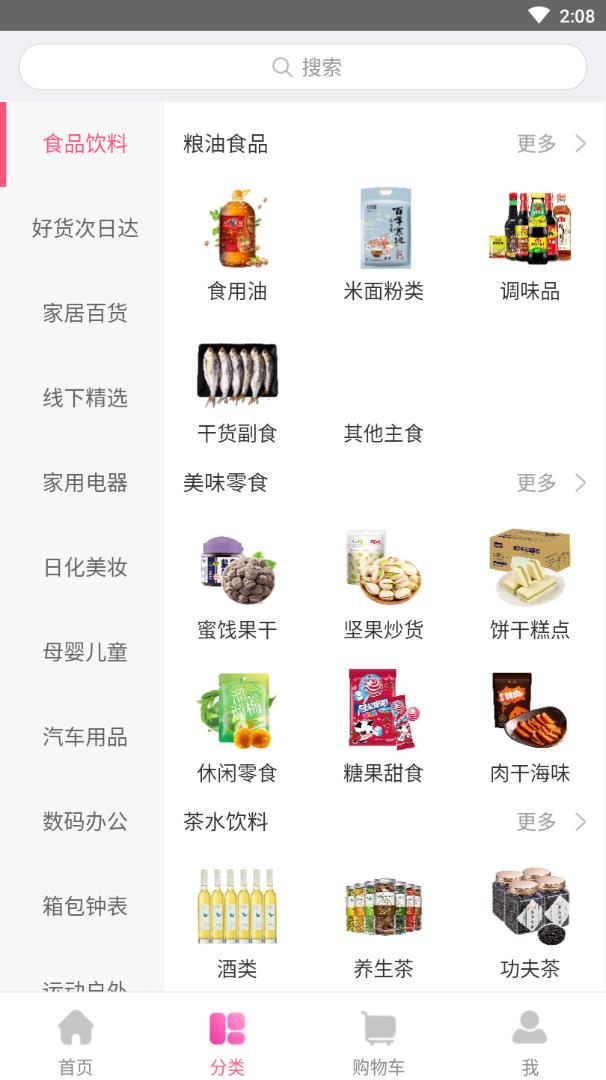Open the 调味品 subcategory
The image size is (606, 1080).
point(530,245)
